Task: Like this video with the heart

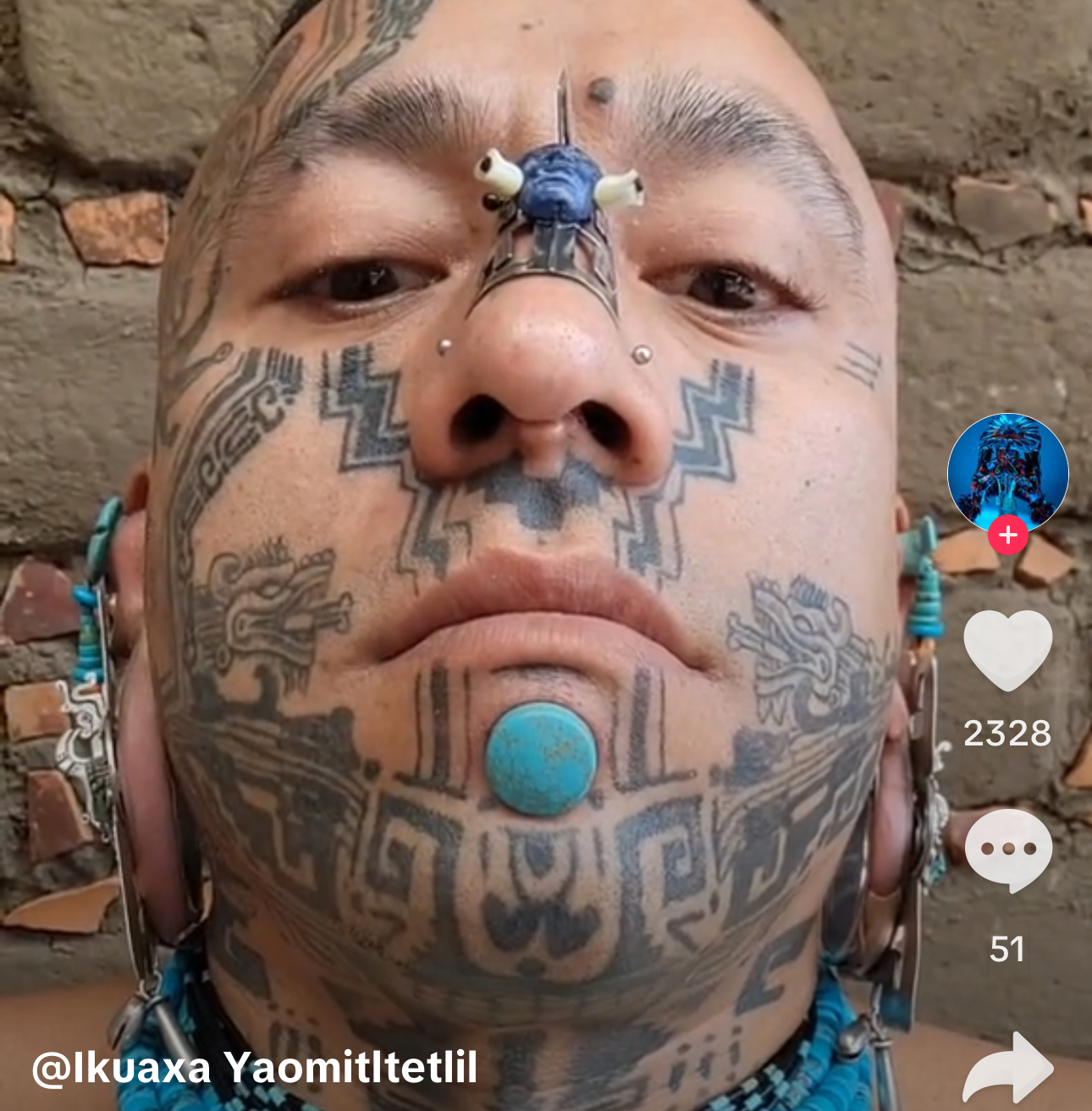Action: [1008, 650]
